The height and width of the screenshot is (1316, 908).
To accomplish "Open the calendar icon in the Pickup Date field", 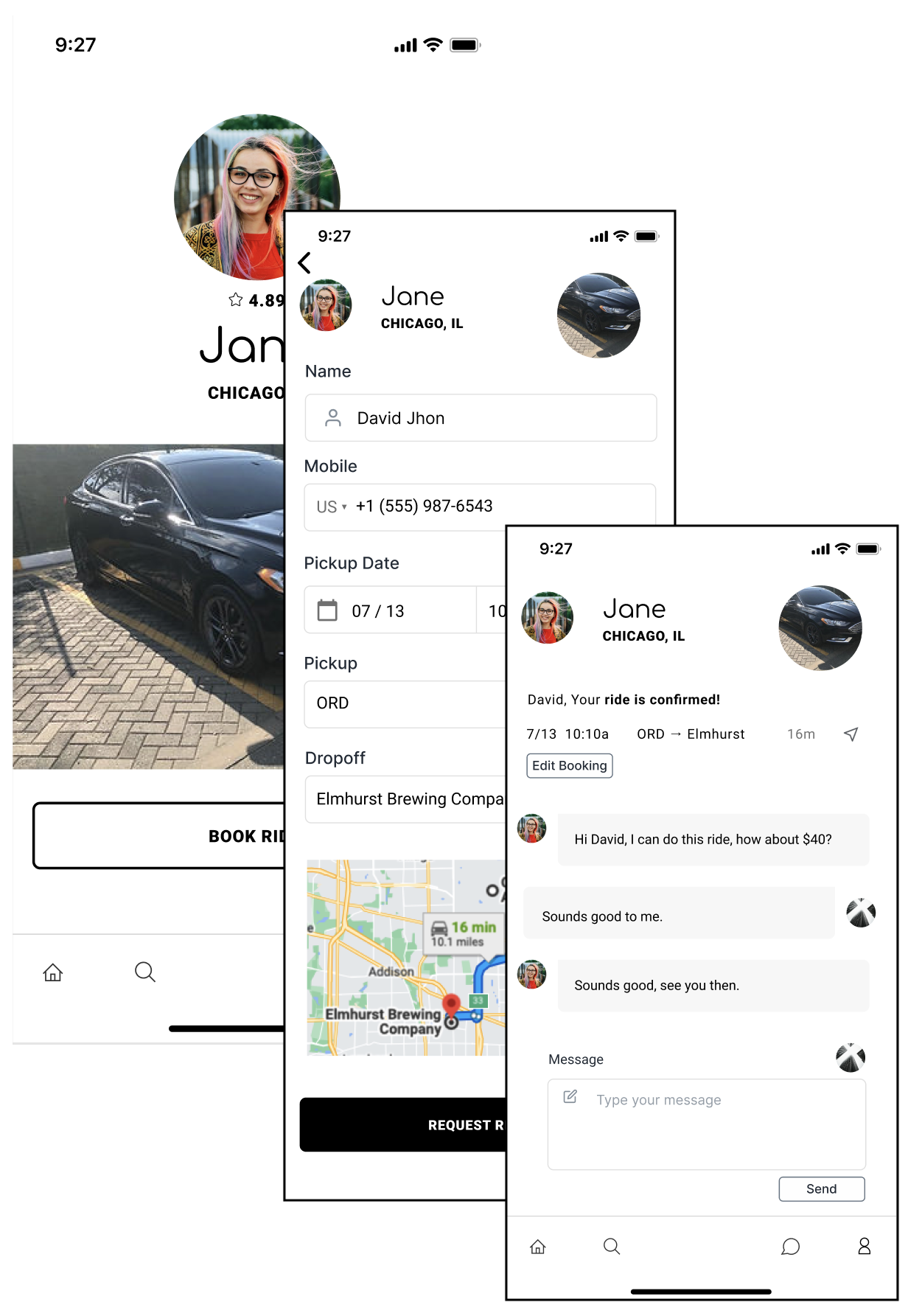I will coord(326,610).
